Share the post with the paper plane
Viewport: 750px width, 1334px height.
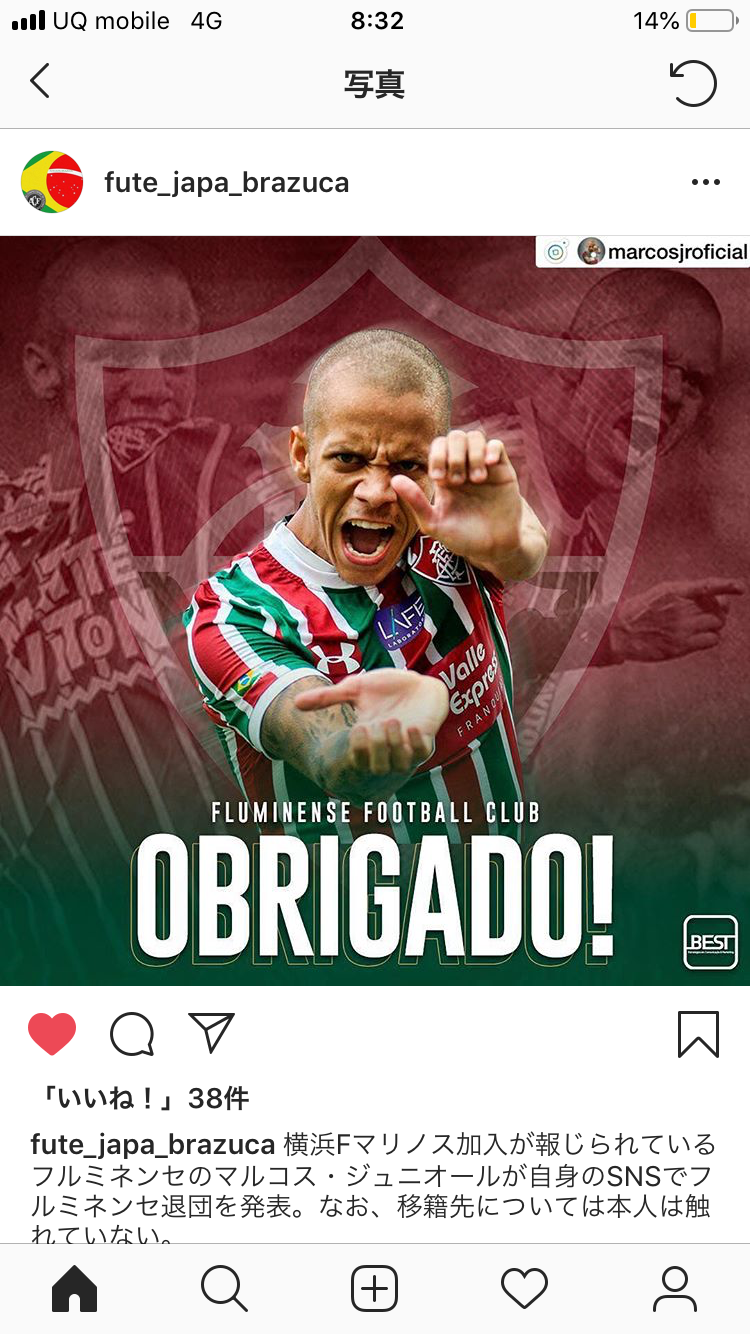click(x=211, y=1033)
